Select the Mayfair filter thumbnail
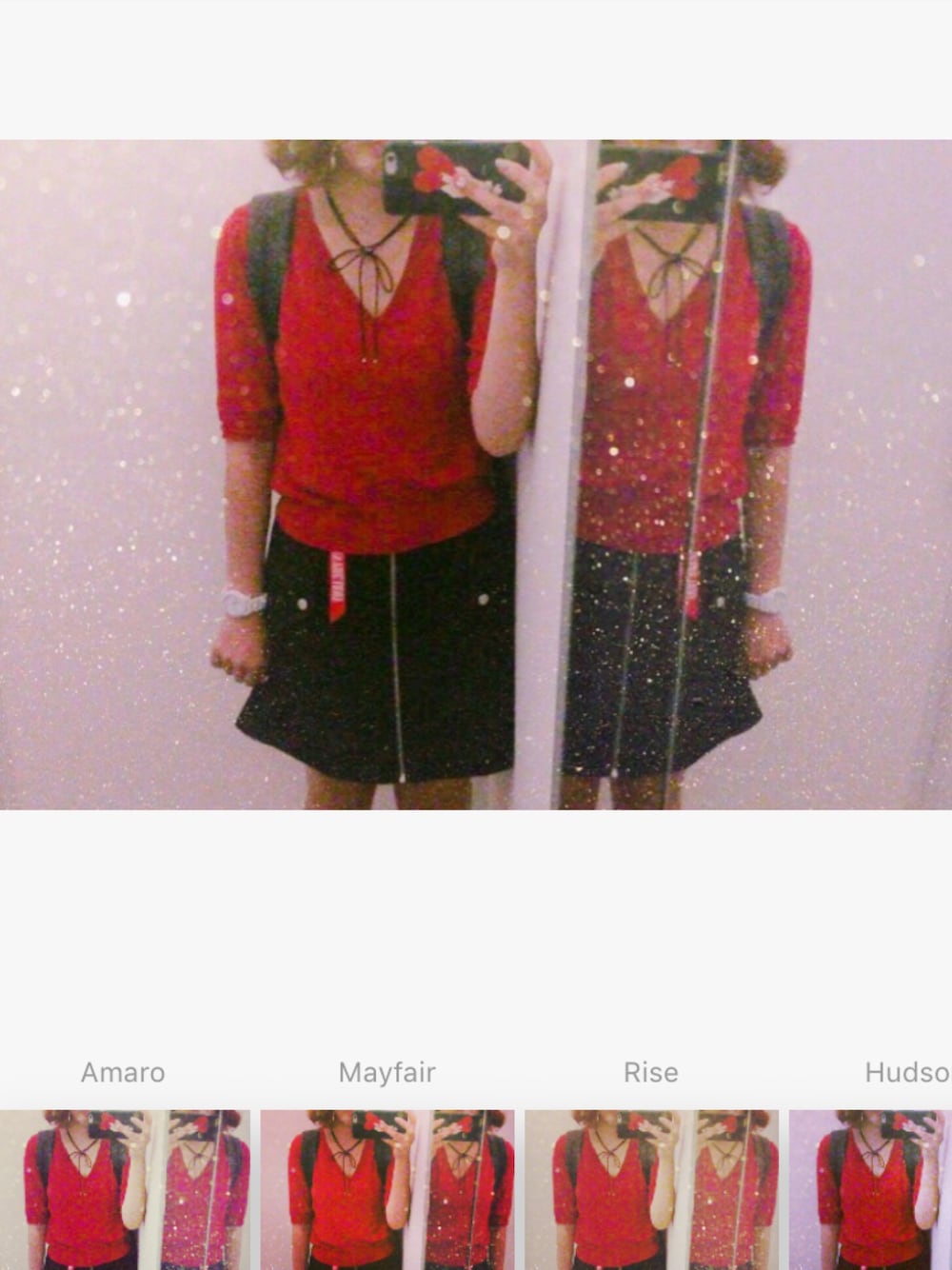This screenshot has height=1270, width=952. pos(387,1188)
